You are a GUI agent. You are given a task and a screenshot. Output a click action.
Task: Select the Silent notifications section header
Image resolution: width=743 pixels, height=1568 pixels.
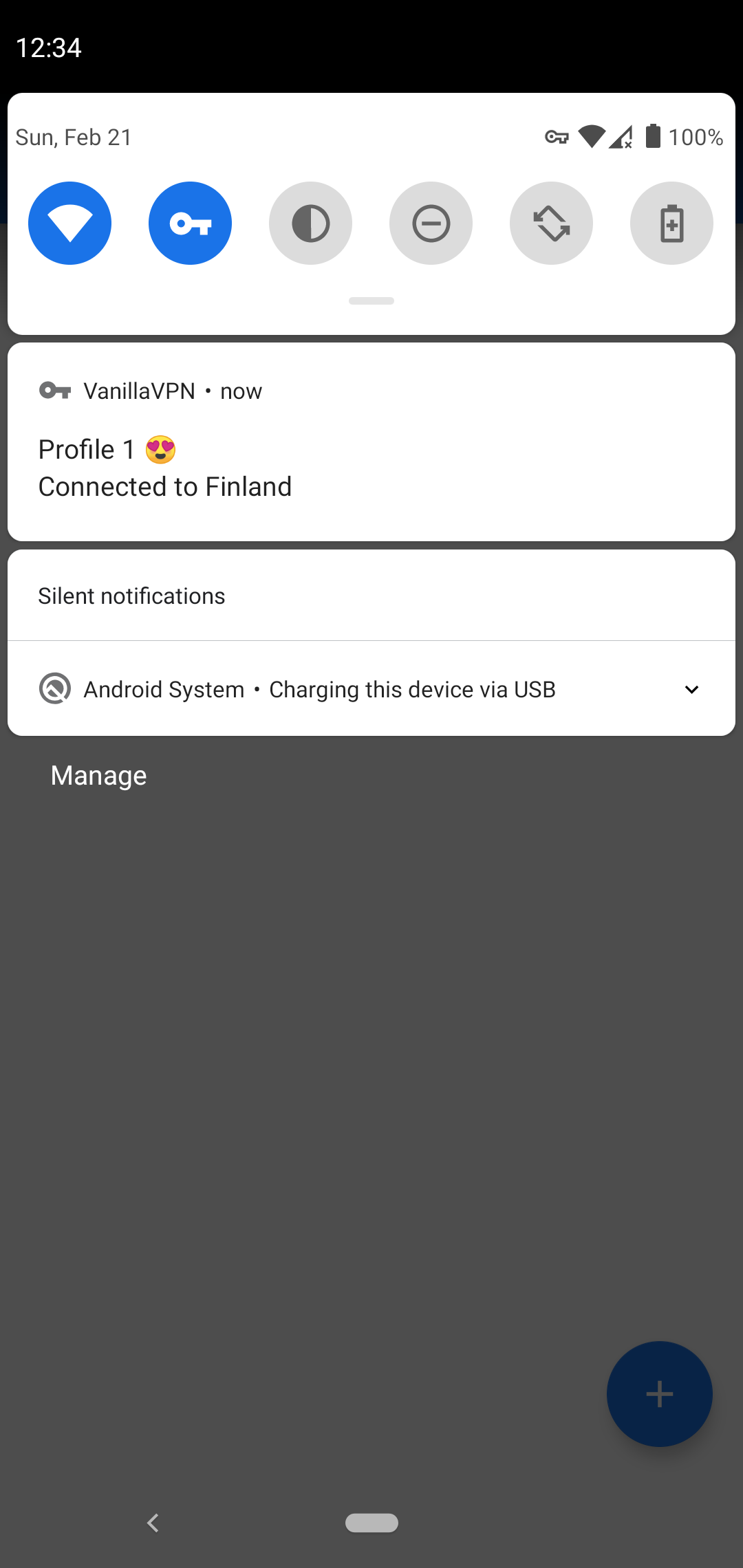(131, 596)
